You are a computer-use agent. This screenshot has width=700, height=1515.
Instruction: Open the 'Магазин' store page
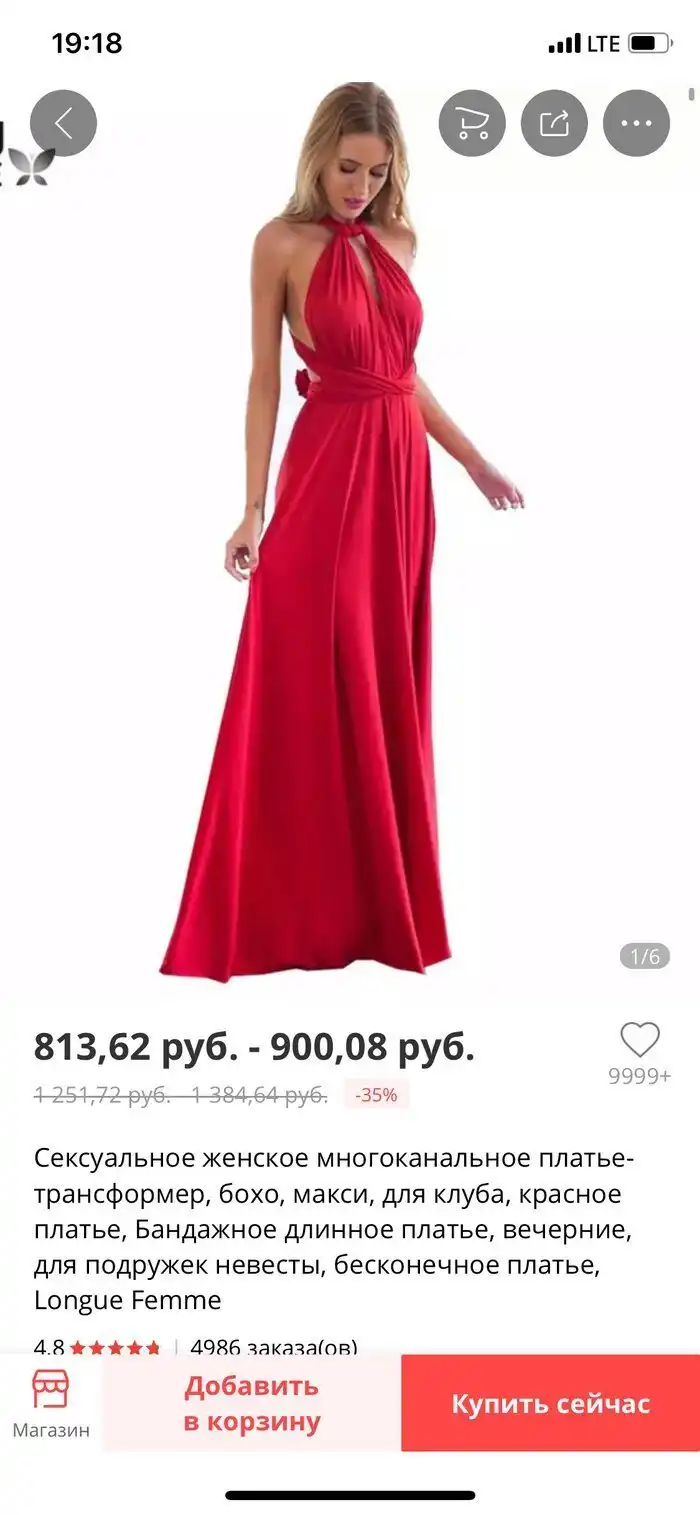(51, 1403)
